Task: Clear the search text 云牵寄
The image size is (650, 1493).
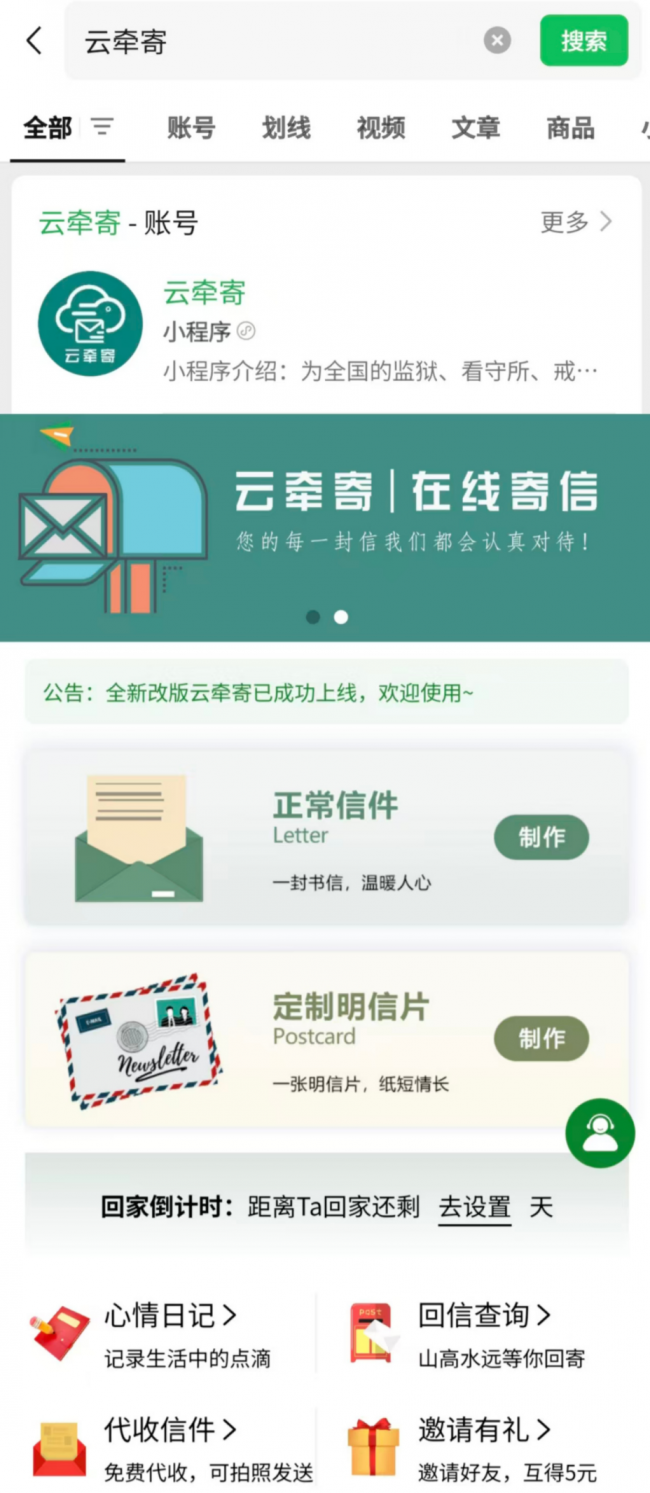Action: (497, 40)
